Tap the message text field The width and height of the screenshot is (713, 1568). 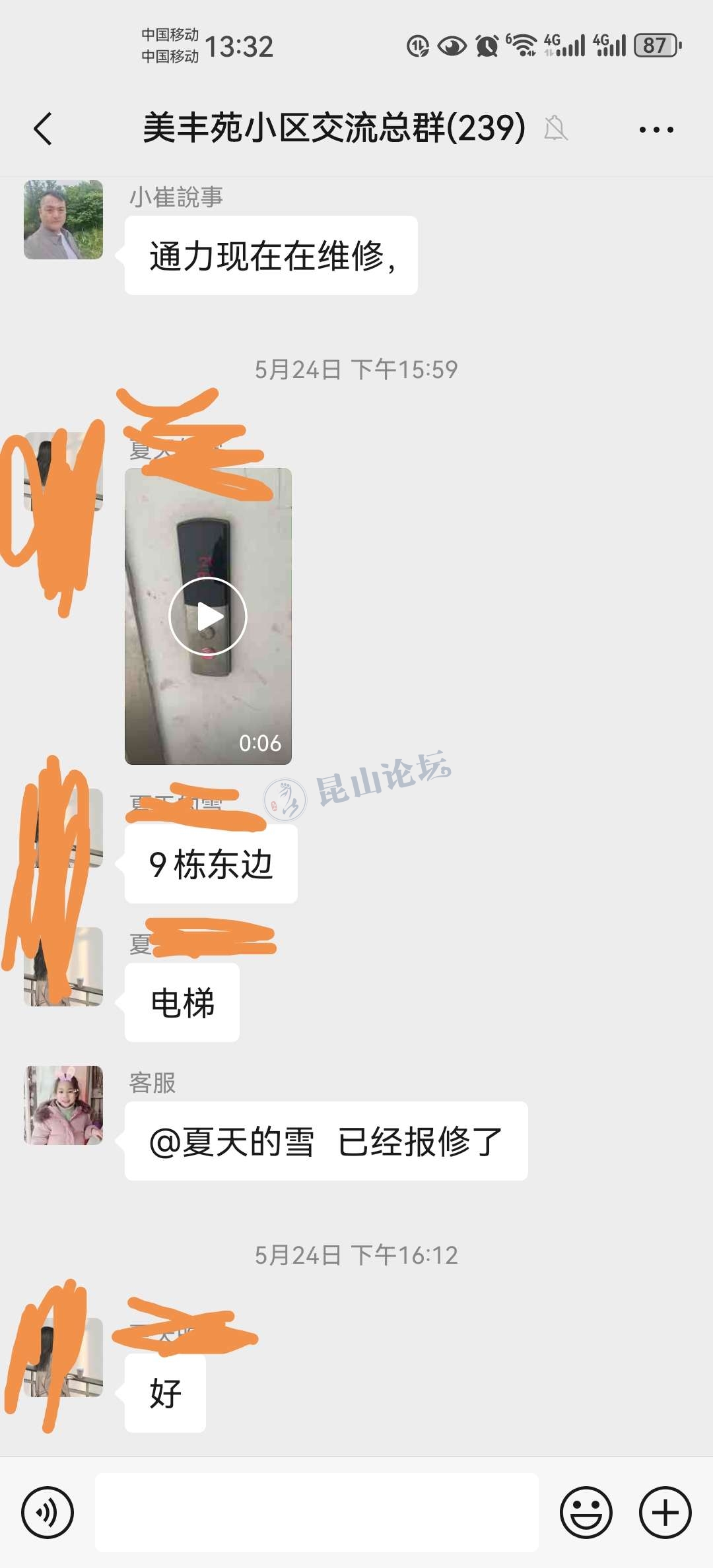(x=317, y=1512)
